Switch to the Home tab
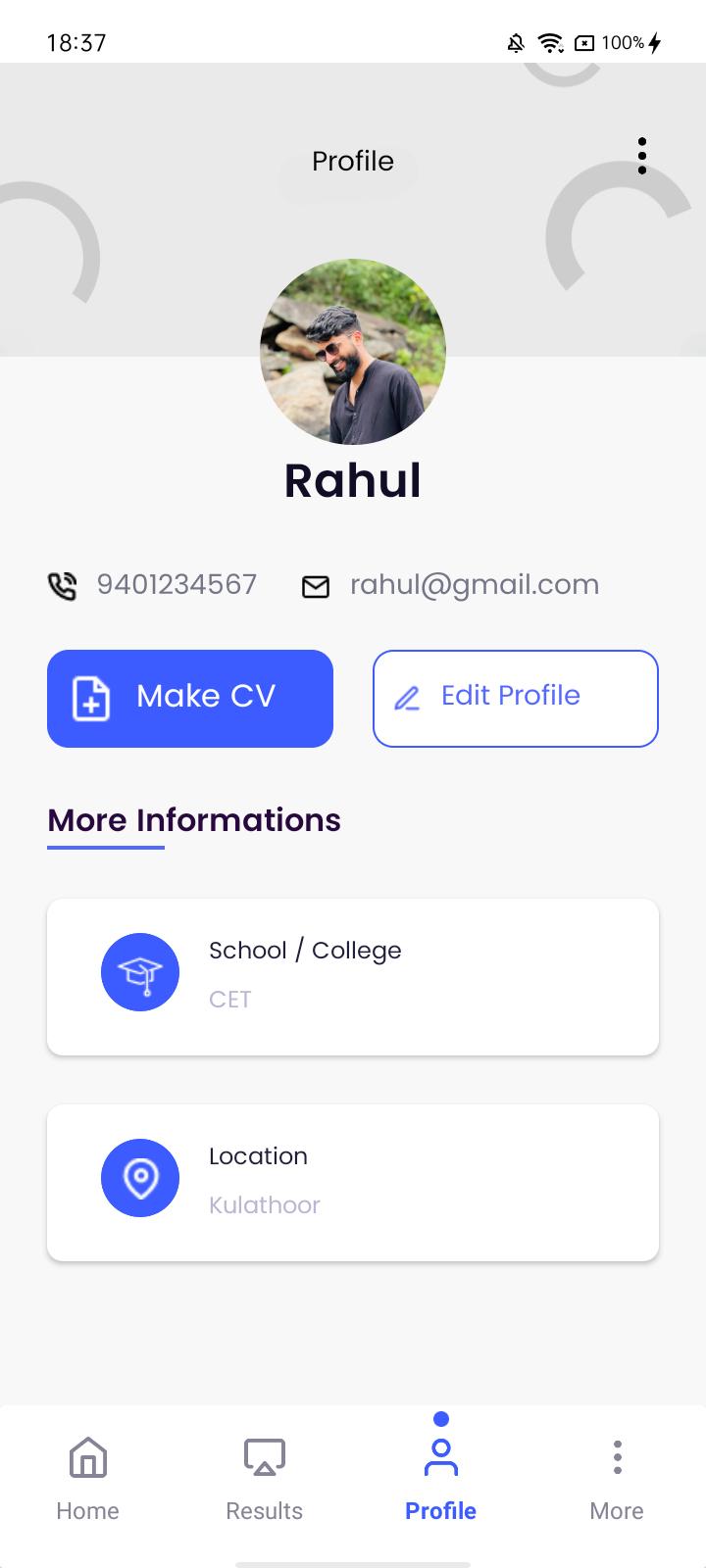The height and width of the screenshot is (1568, 706). pyautogui.click(x=88, y=1480)
